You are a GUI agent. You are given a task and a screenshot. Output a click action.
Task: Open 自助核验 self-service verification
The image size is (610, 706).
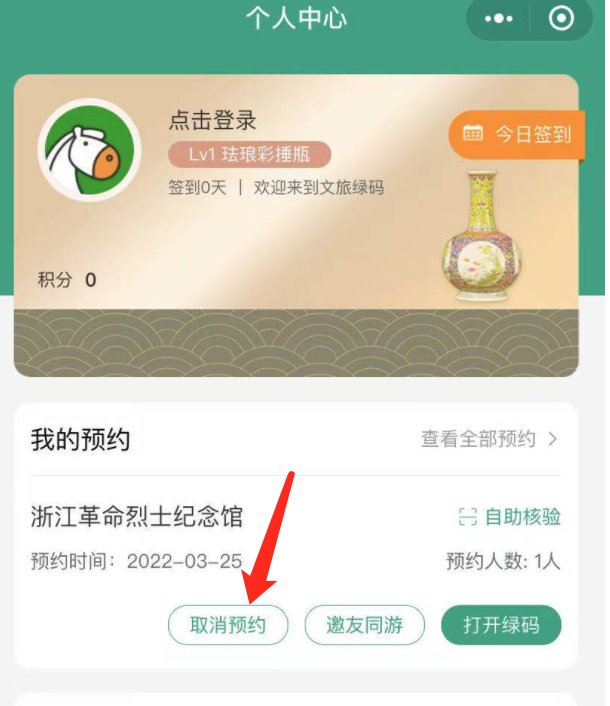[x=510, y=517]
